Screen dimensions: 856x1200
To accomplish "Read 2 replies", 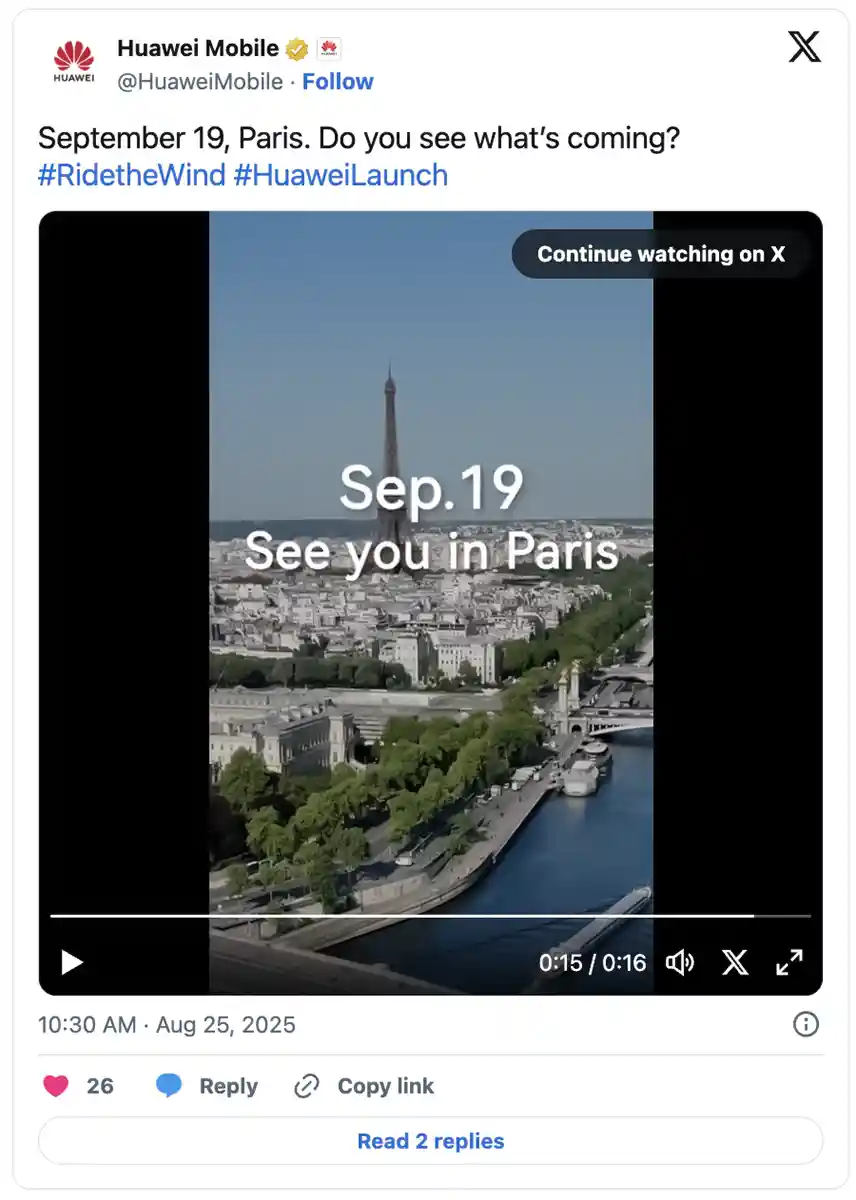I will click(x=430, y=1141).
